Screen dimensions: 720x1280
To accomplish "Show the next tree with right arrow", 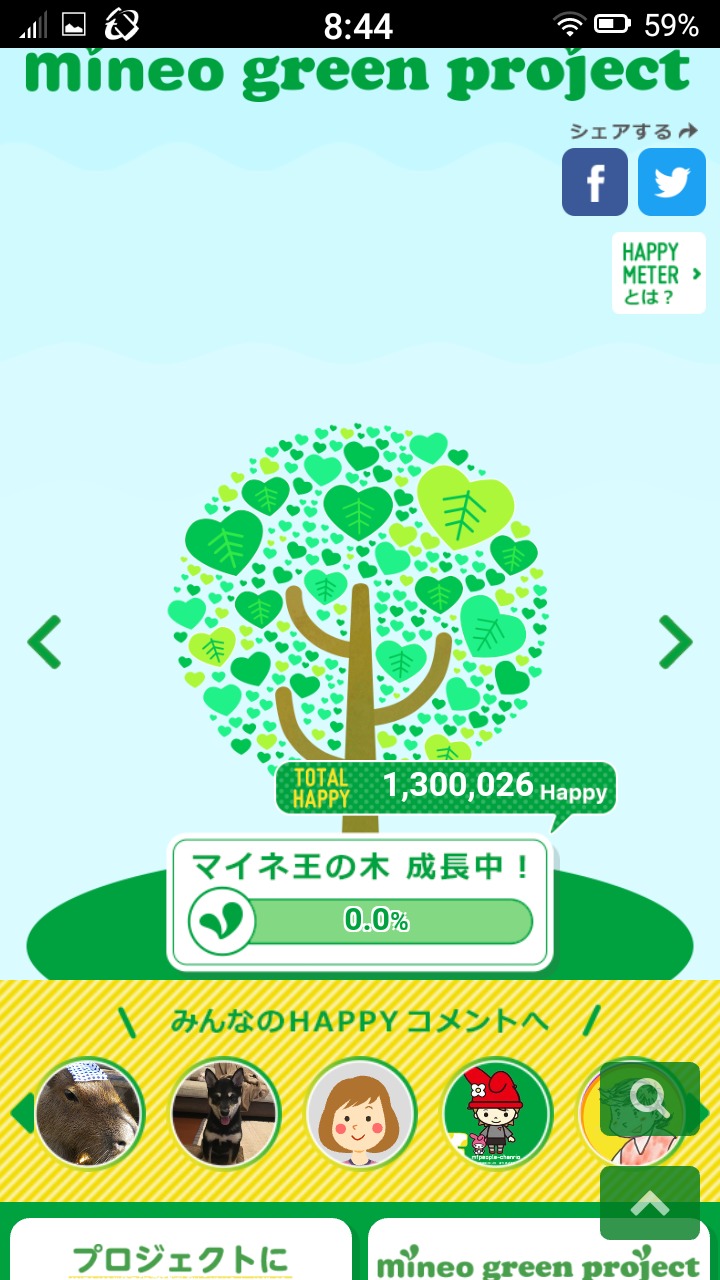I will point(676,642).
